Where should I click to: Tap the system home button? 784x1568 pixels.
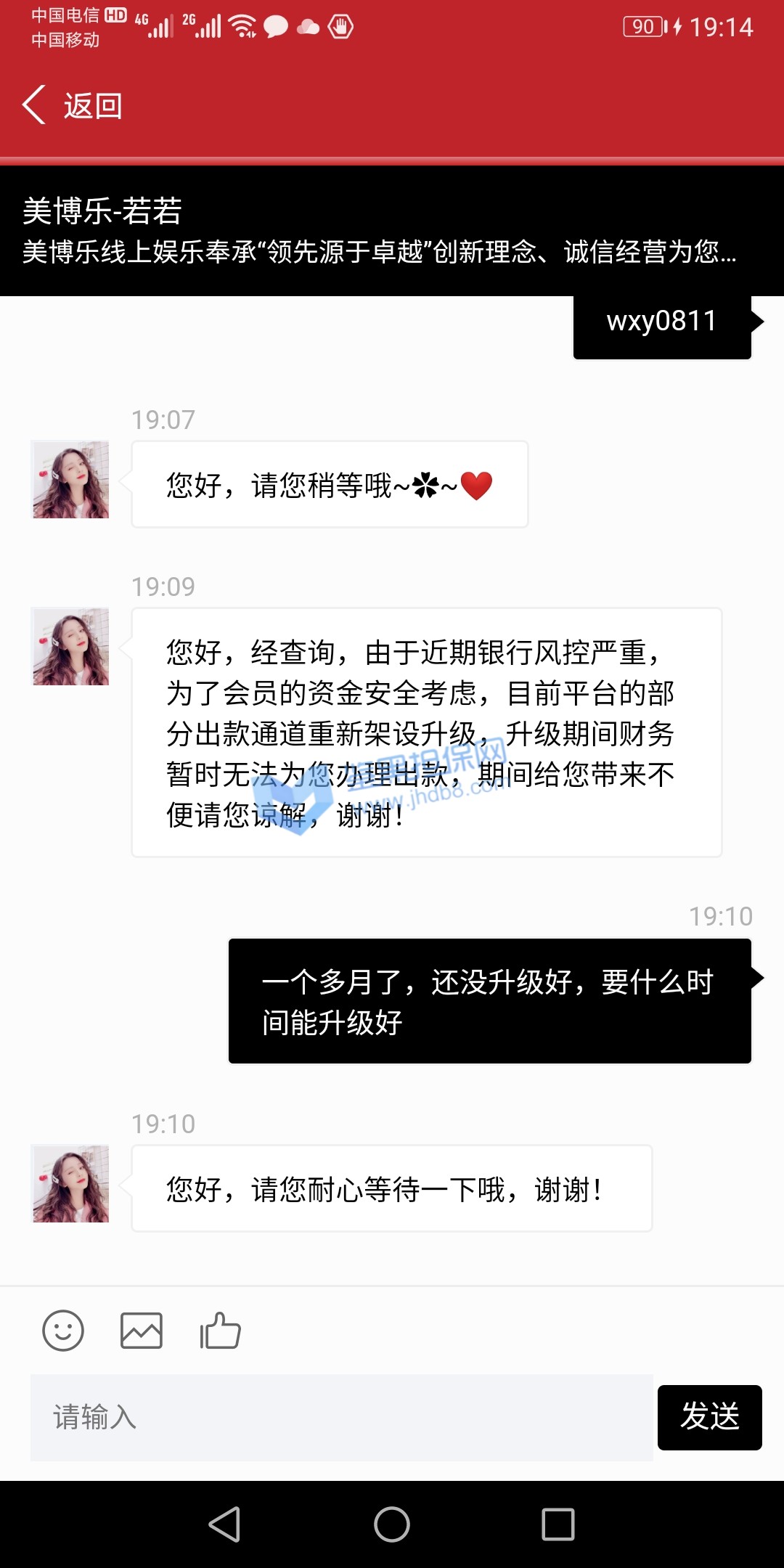pos(392,1524)
